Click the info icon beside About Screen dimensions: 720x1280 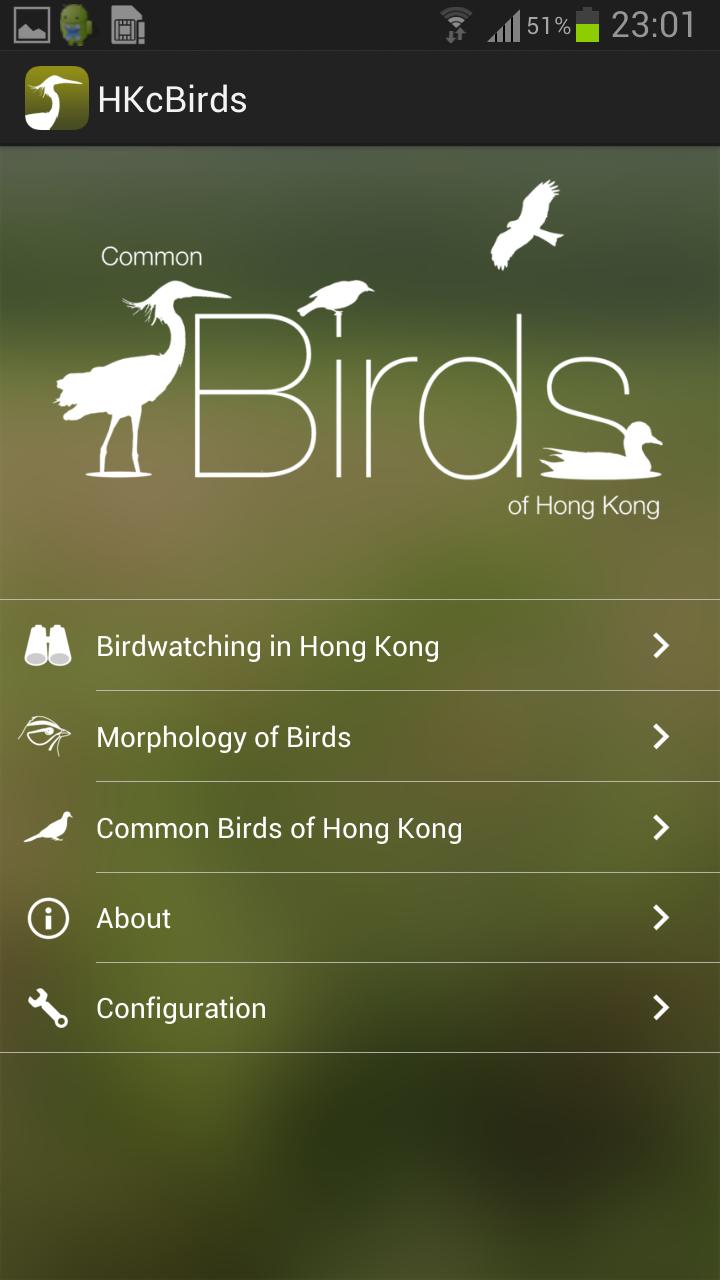(x=47, y=918)
